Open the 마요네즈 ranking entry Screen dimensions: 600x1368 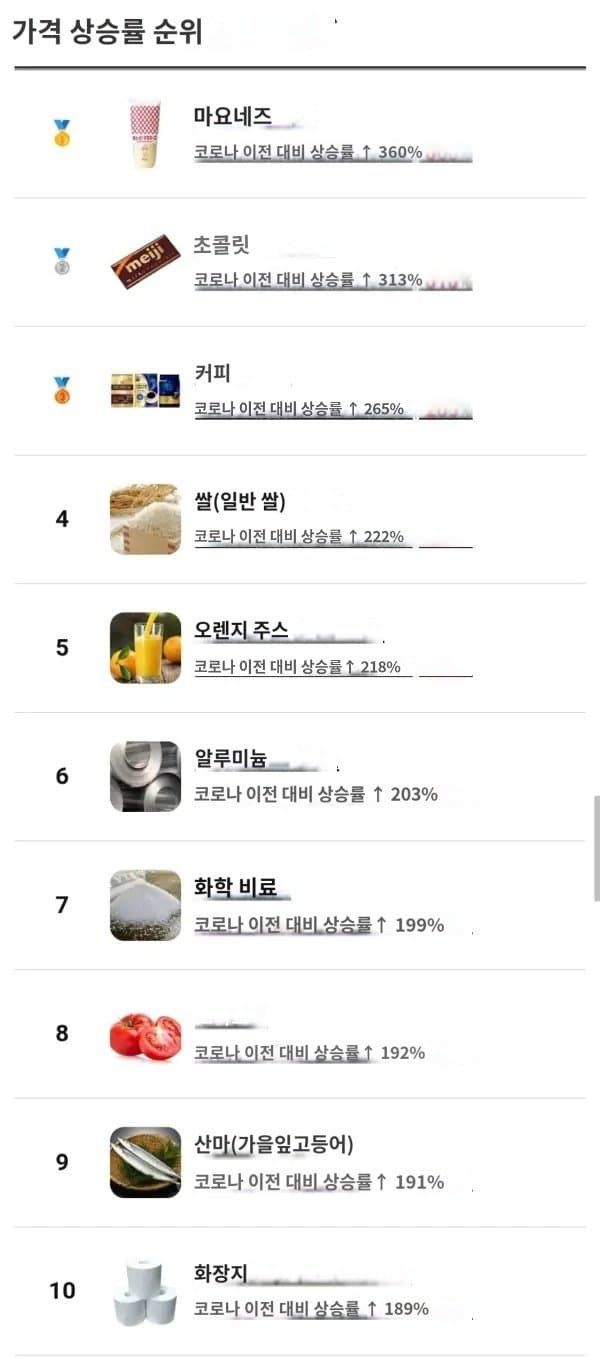pyautogui.click(x=232, y=117)
